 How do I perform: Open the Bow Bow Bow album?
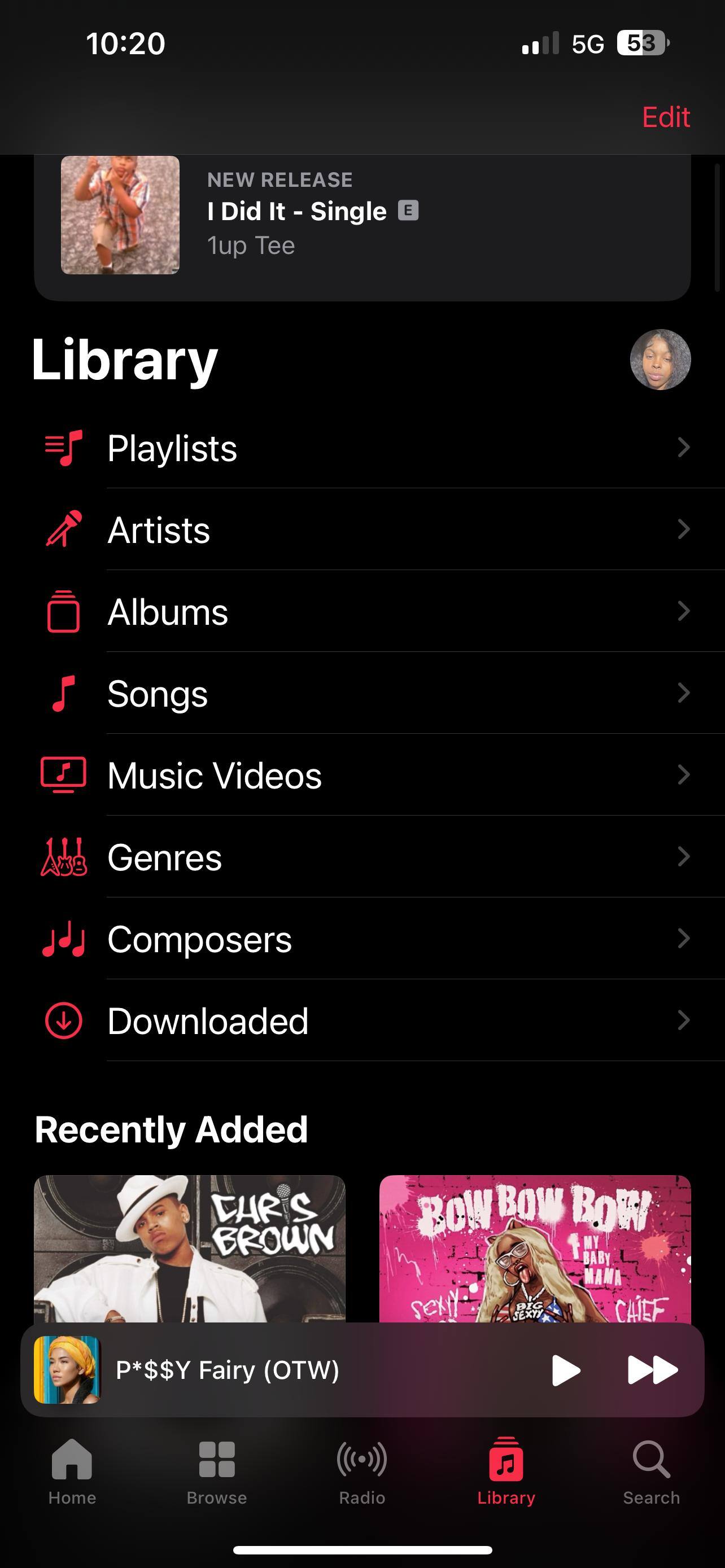click(535, 1248)
